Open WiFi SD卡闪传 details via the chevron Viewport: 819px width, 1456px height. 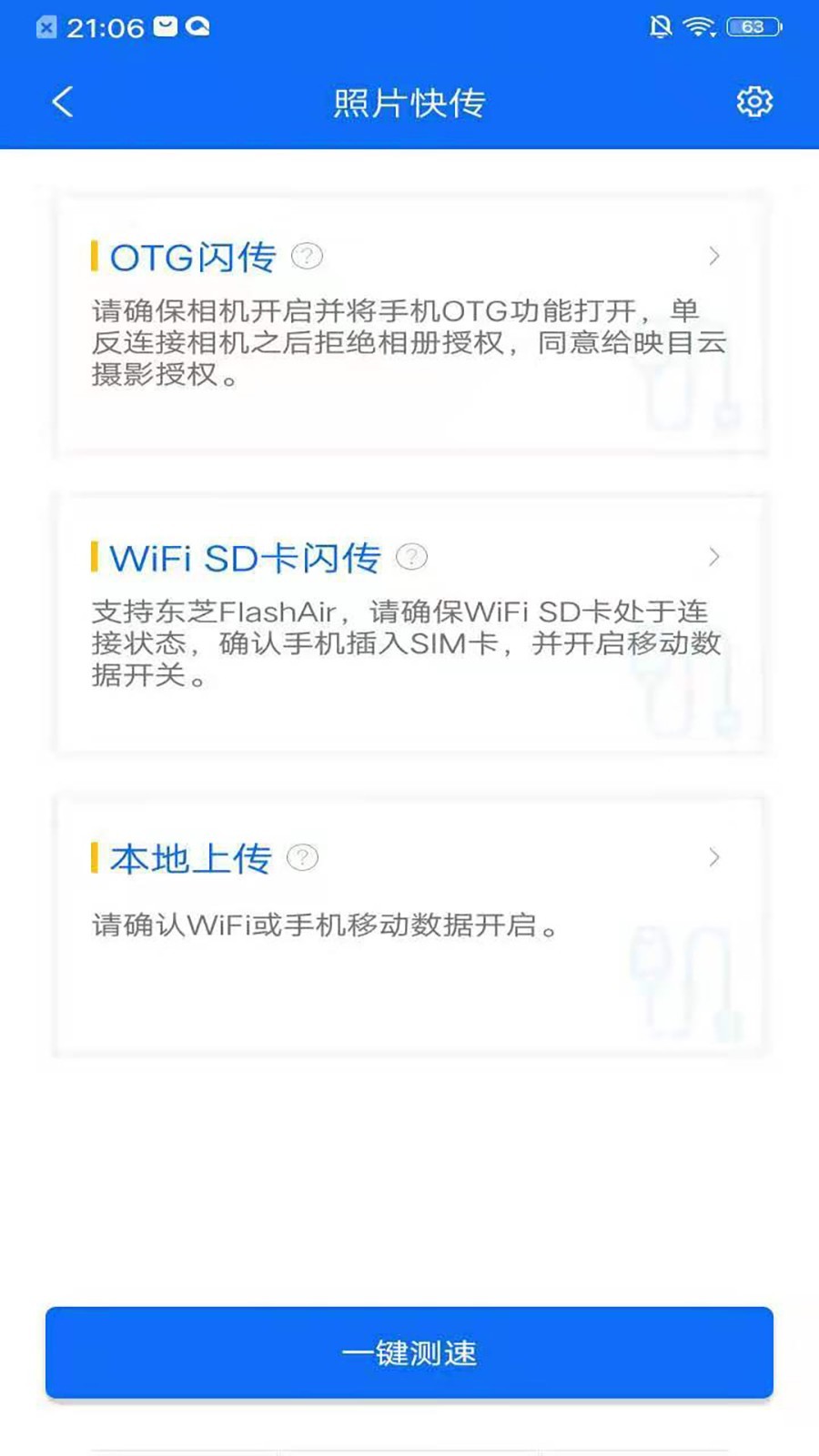[x=715, y=556]
